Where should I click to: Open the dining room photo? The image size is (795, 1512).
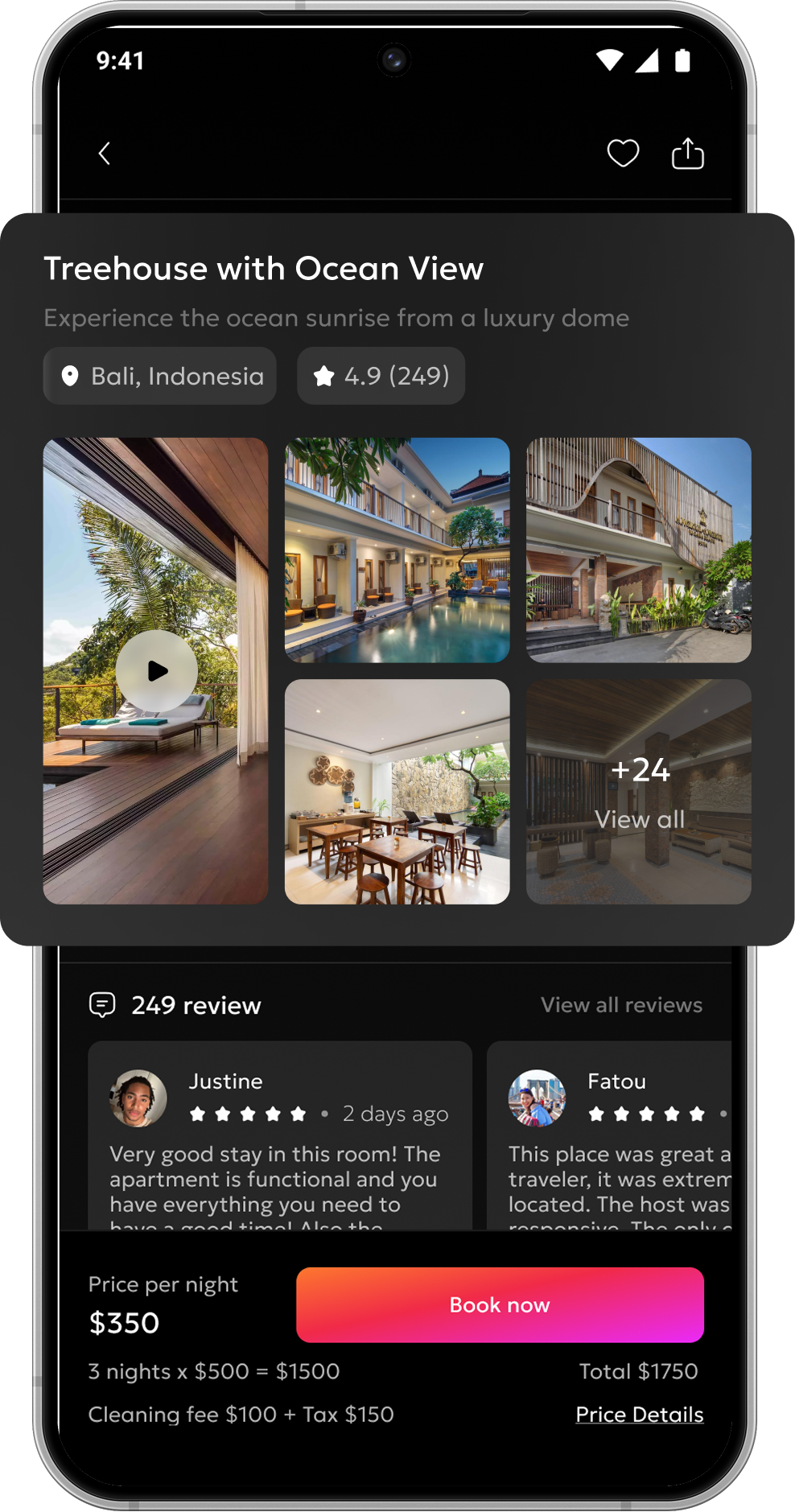(397, 791)
